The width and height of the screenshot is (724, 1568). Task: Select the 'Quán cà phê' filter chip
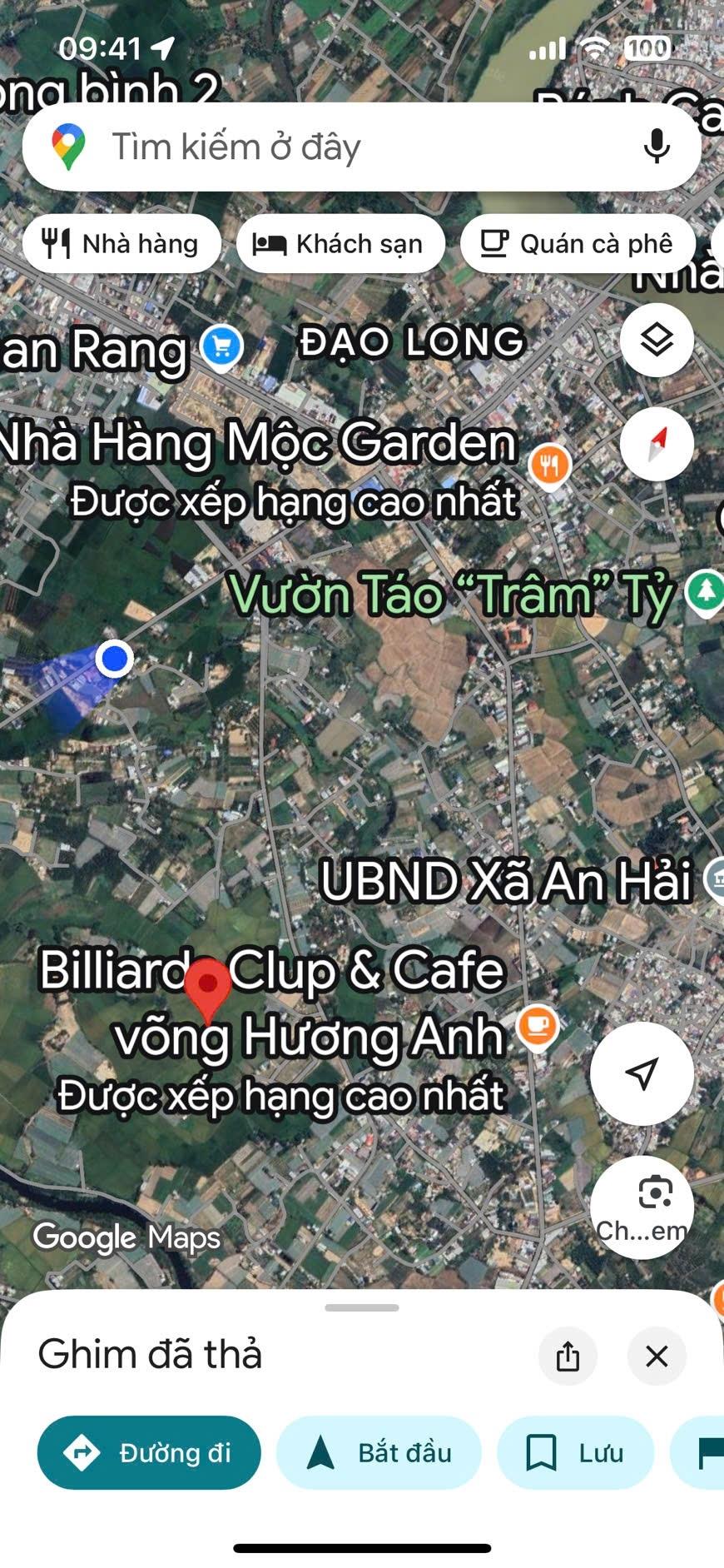pyautogui.click(x=578, y=244)
